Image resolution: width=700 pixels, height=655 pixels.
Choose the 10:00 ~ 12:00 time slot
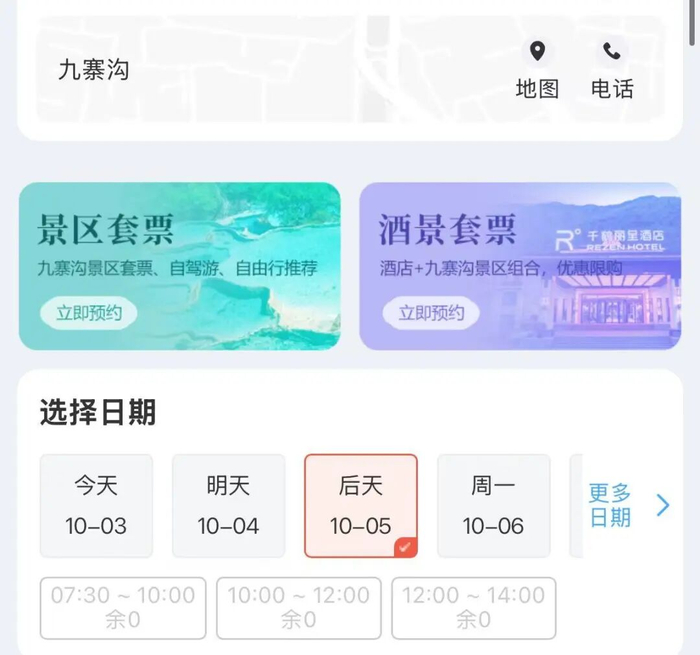point(299,608)
